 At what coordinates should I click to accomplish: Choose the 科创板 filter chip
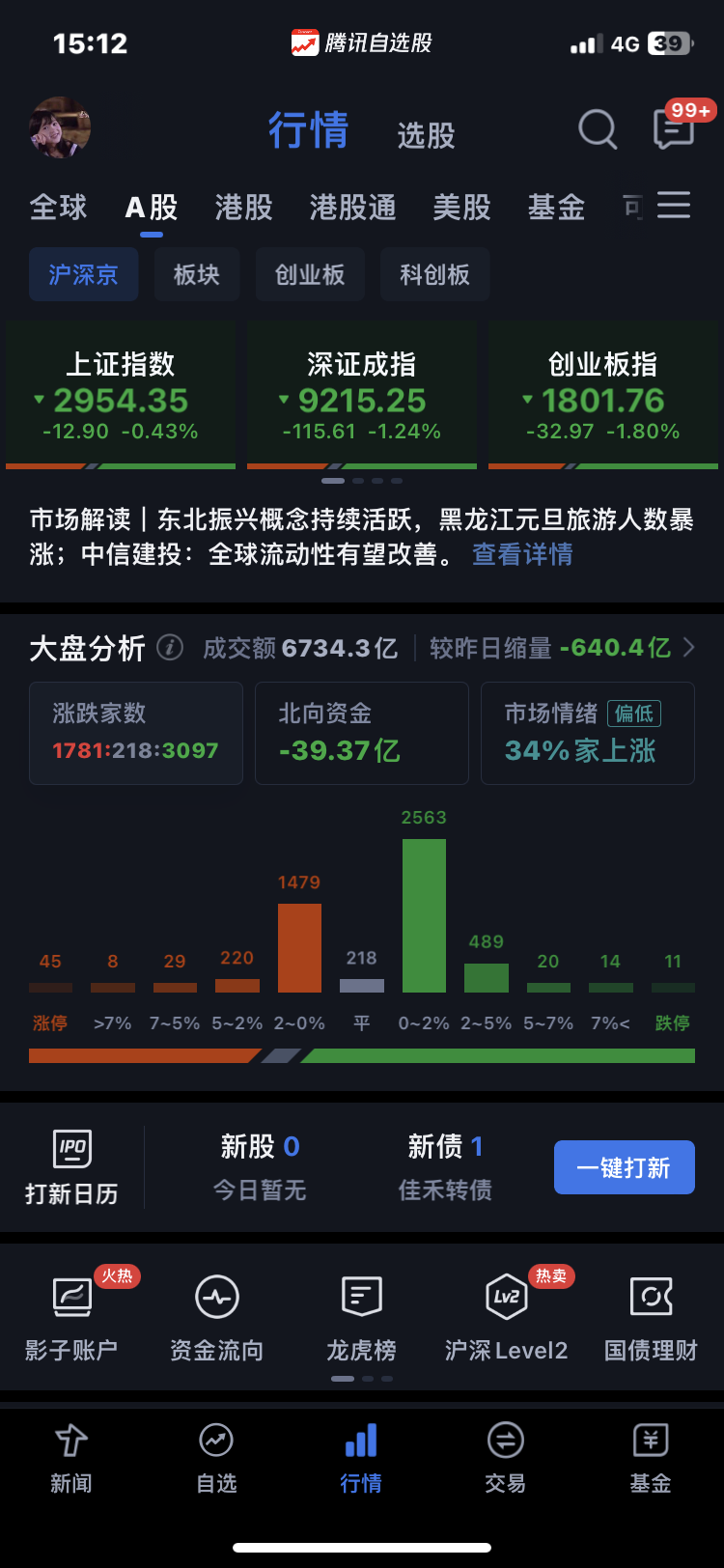pos(435,274)
